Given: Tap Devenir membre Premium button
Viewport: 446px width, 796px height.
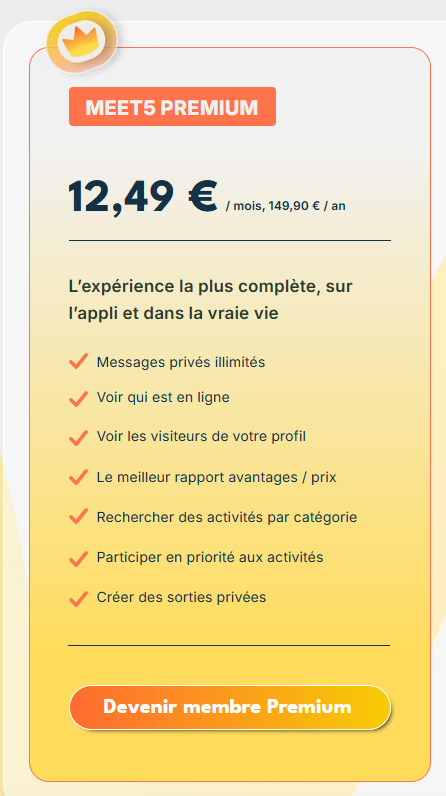Looking at the screenshot, I should click(x=230, y=707).
